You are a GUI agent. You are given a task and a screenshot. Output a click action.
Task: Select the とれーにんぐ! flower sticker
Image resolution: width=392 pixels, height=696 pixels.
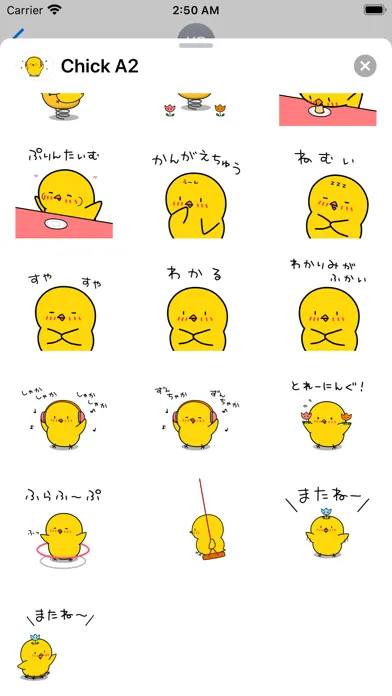(x=328, y=415)
